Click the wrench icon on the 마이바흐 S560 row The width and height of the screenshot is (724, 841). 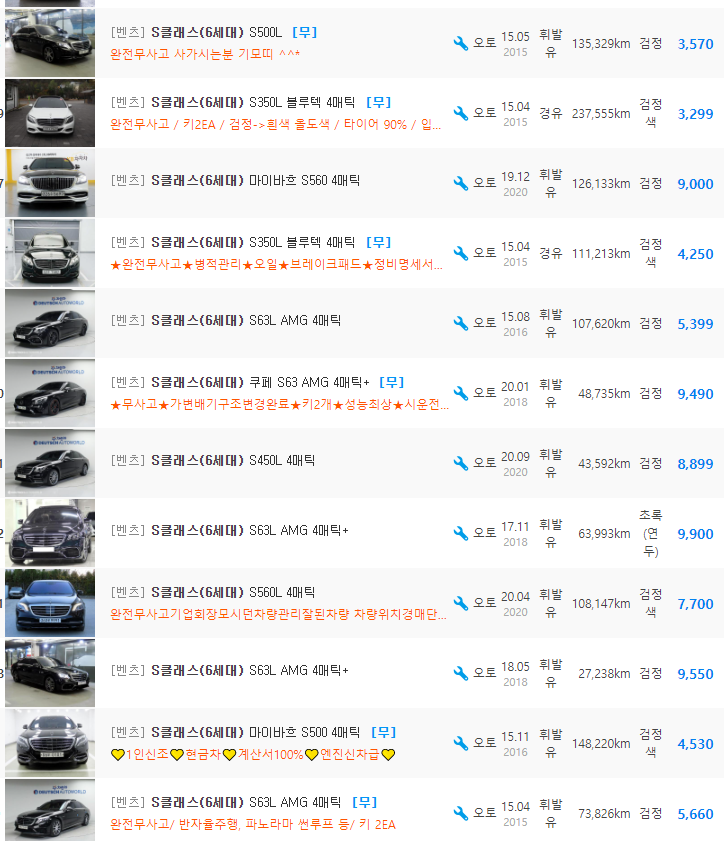click(461, 183)
